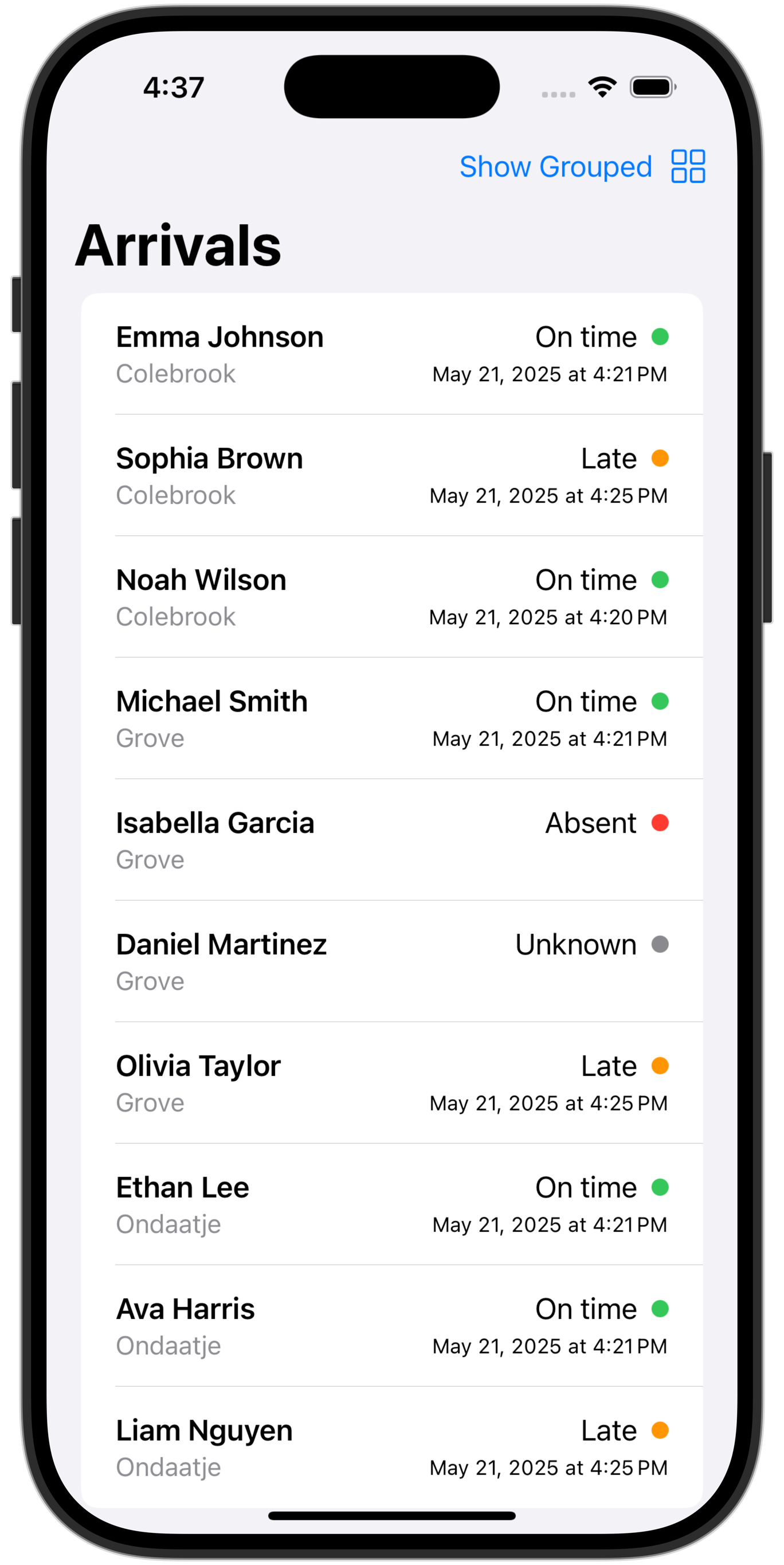Screen dimensions: 784x1565
Task: Tap on Ava Harris's row
Action: (391, 1327)
